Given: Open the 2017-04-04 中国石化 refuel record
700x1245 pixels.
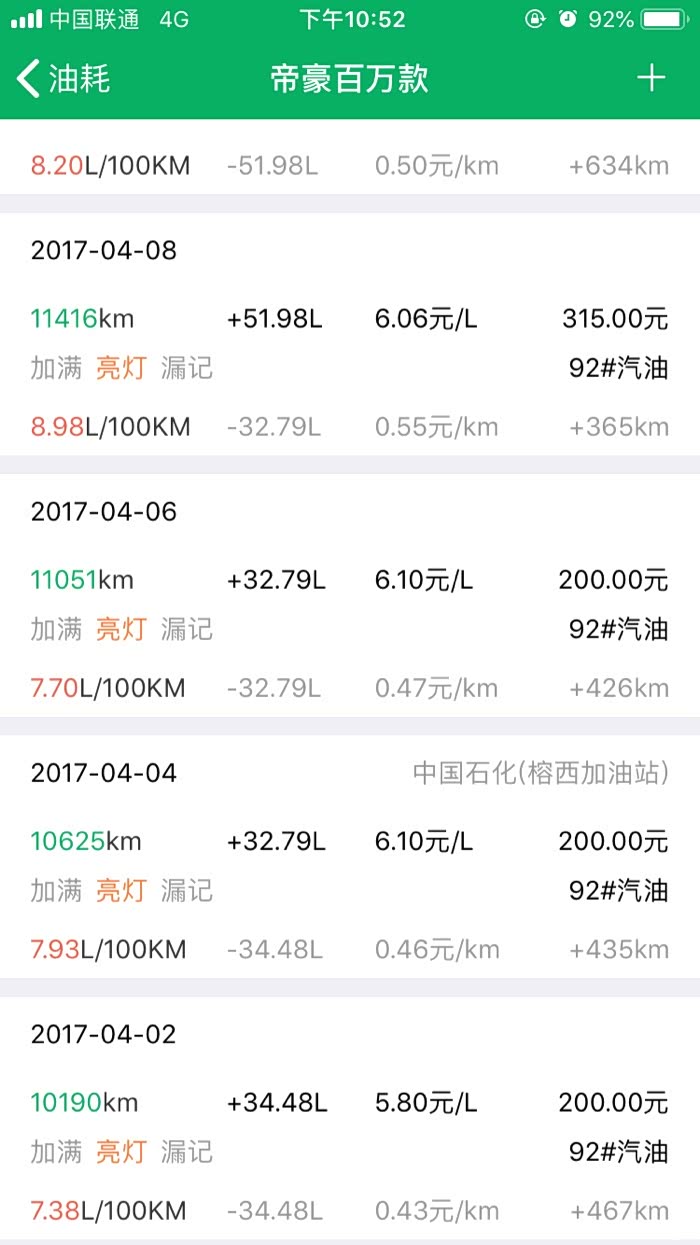Looking at the screenshot, I should click(x=349, y=857).
